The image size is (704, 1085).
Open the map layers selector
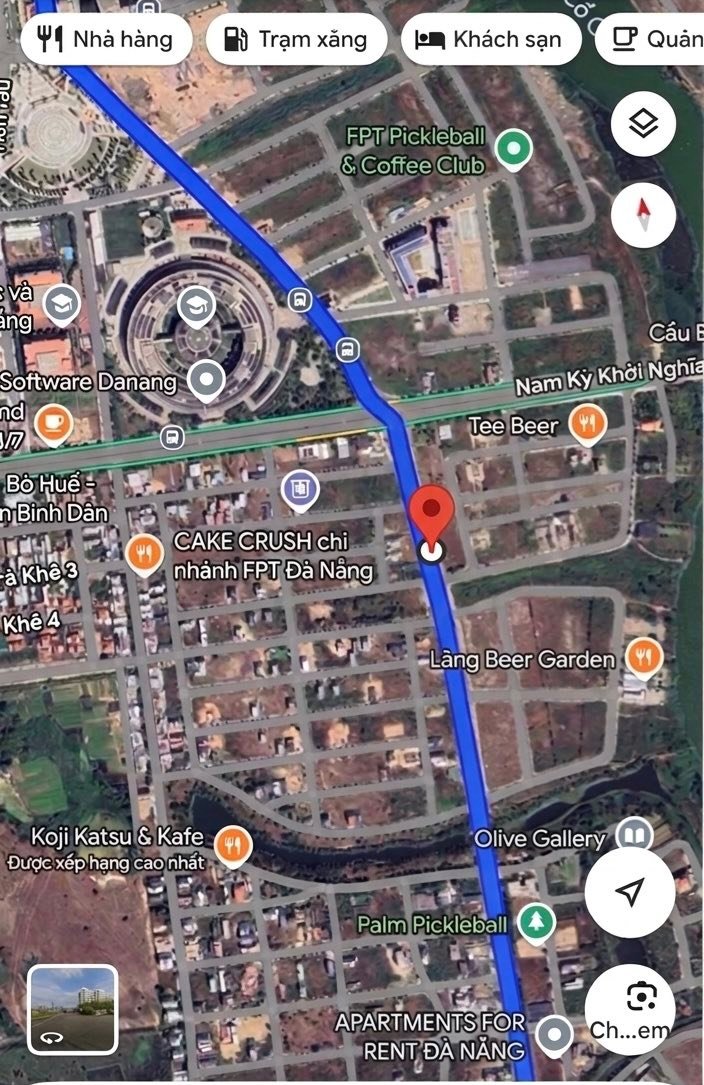click(643, 124)
